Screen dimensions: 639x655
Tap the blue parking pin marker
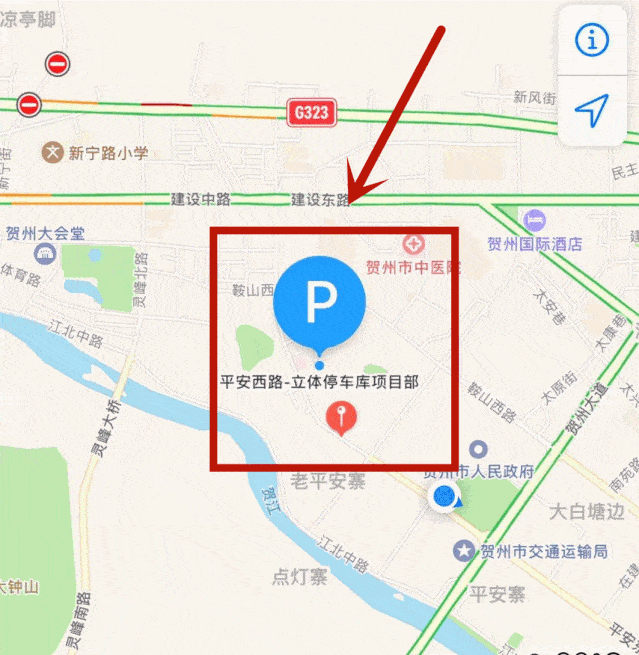(x=319, y=303)
